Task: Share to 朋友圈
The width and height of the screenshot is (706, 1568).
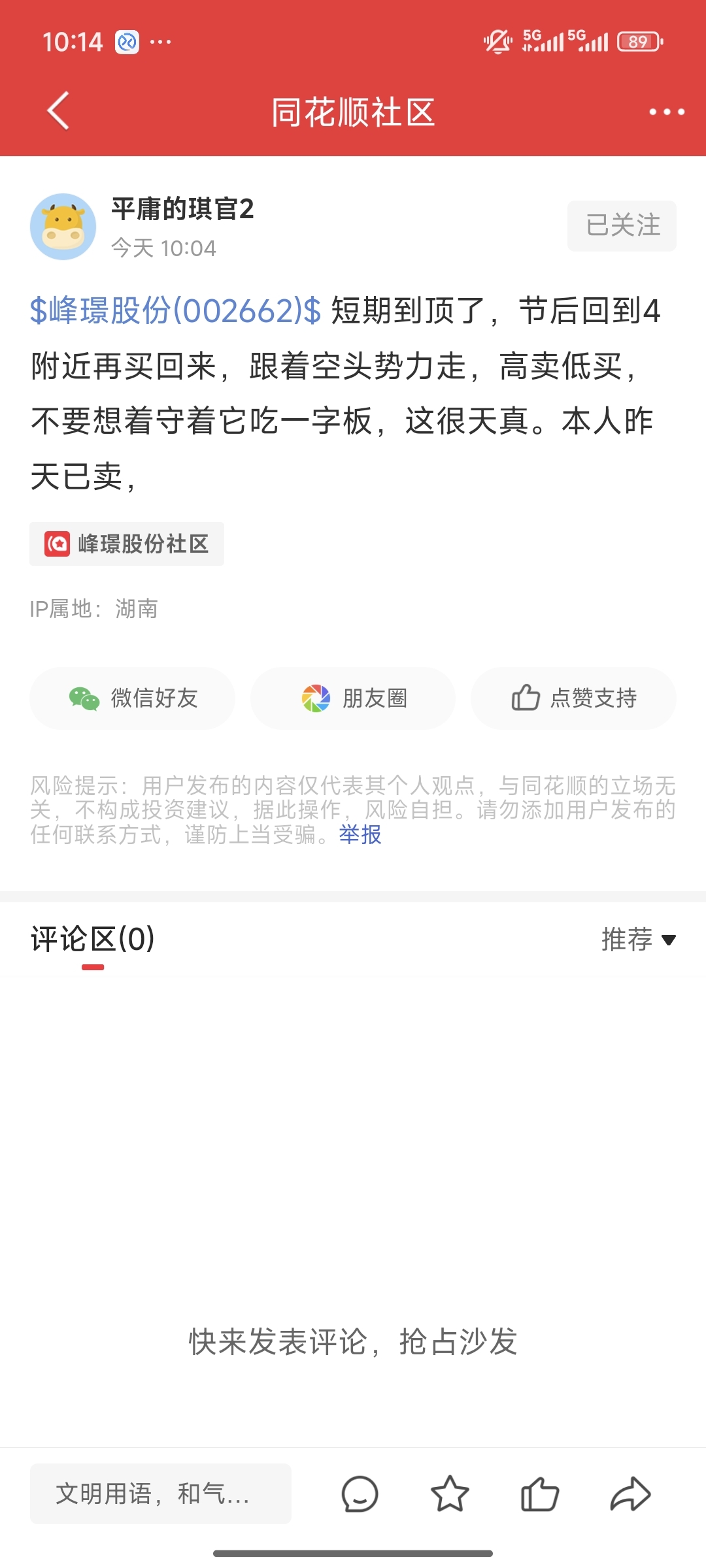Action: pyautogui.click(x=353, y=698)
